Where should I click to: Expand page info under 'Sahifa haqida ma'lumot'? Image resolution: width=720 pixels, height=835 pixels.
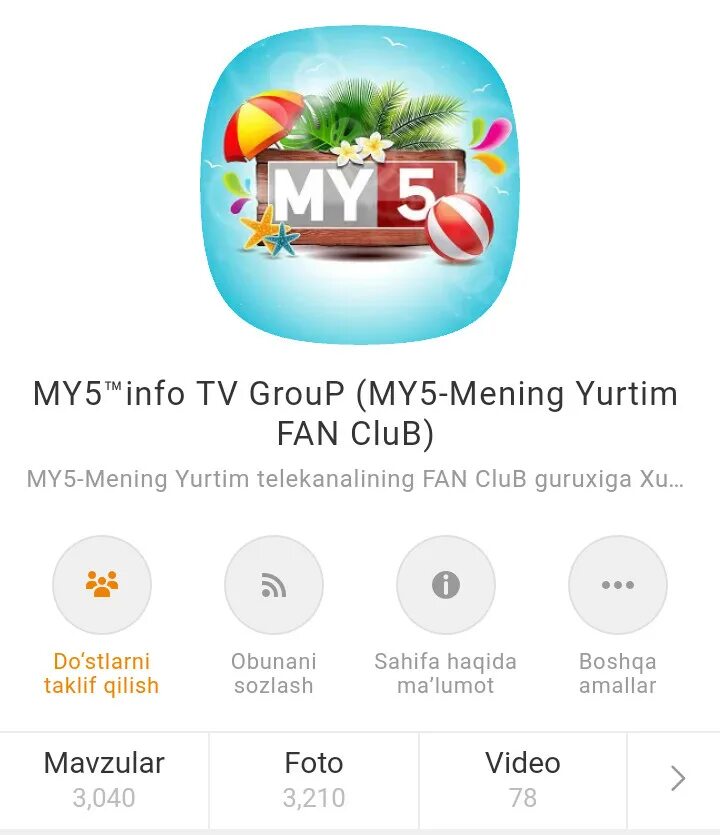pos(447,674)
